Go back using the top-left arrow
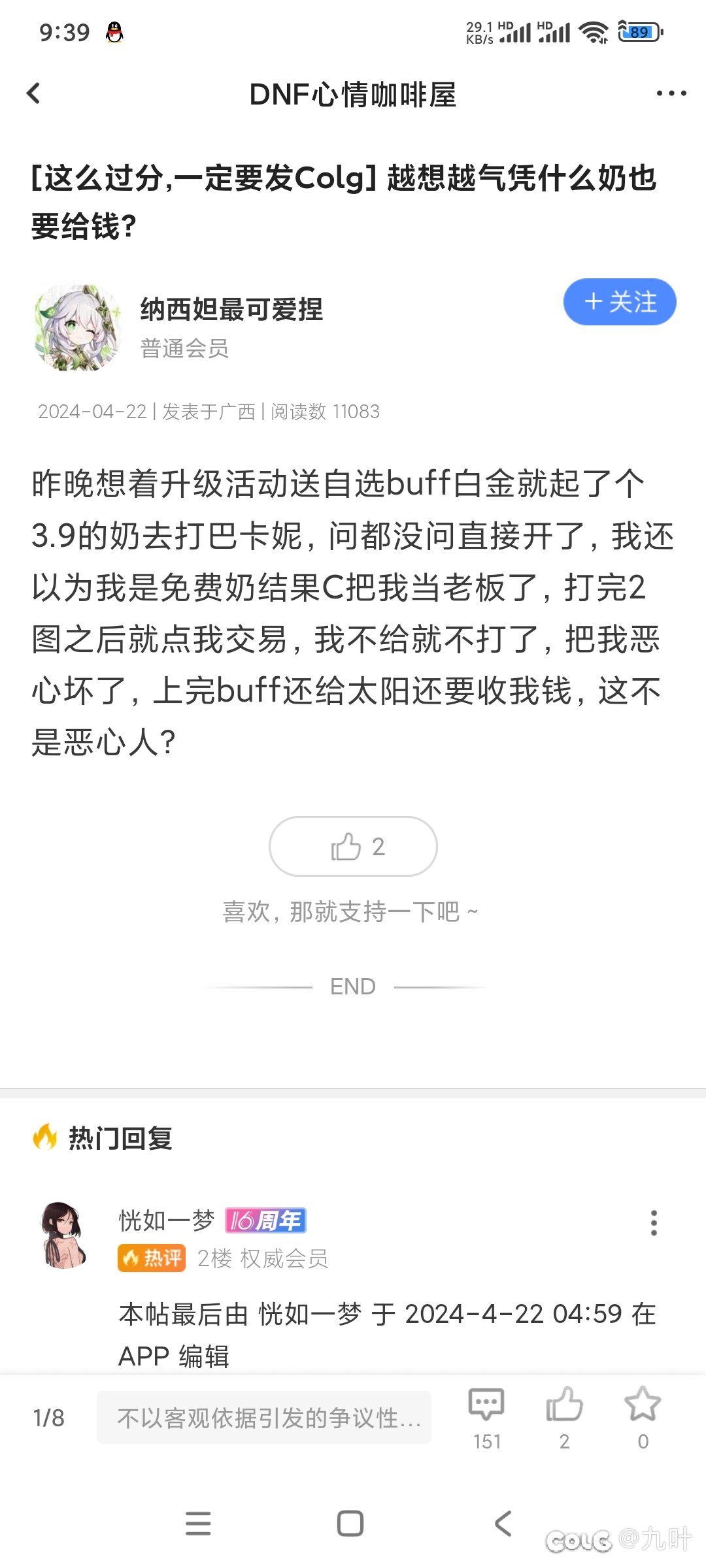 click(x=33, y=93)
